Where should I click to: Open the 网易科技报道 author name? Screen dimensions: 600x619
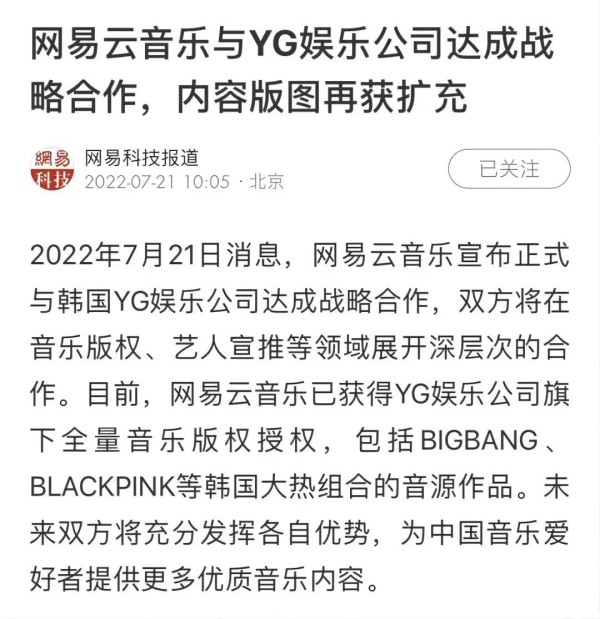[x=140, y=157]
